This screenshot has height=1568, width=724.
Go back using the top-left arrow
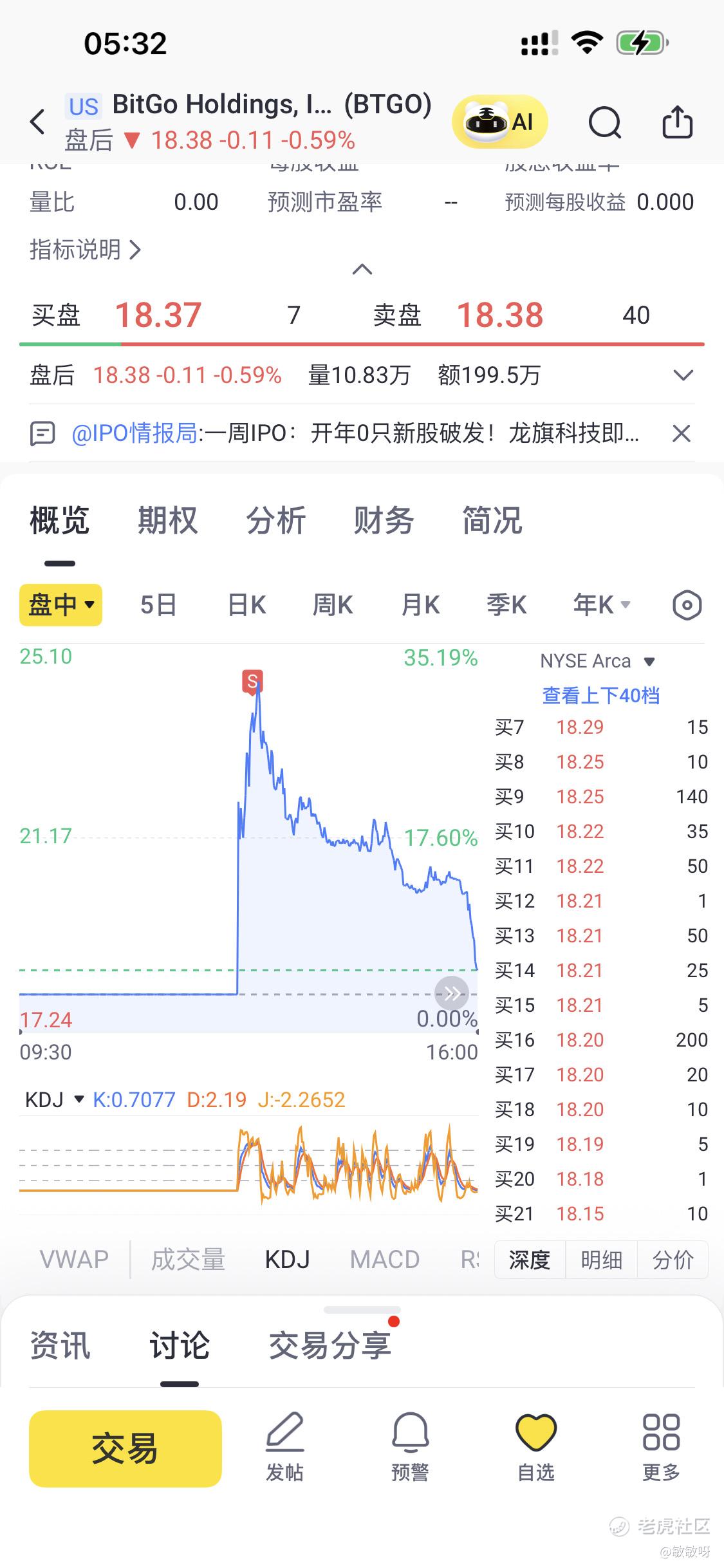[x=38, y=122]
